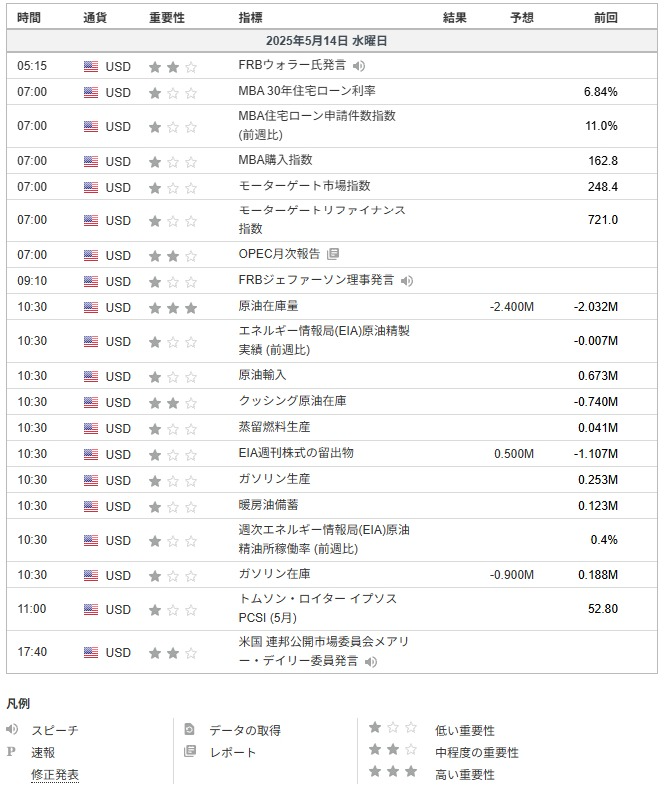
Task: Open the モーターゲート市場指数 event
Action: (304, 186)
